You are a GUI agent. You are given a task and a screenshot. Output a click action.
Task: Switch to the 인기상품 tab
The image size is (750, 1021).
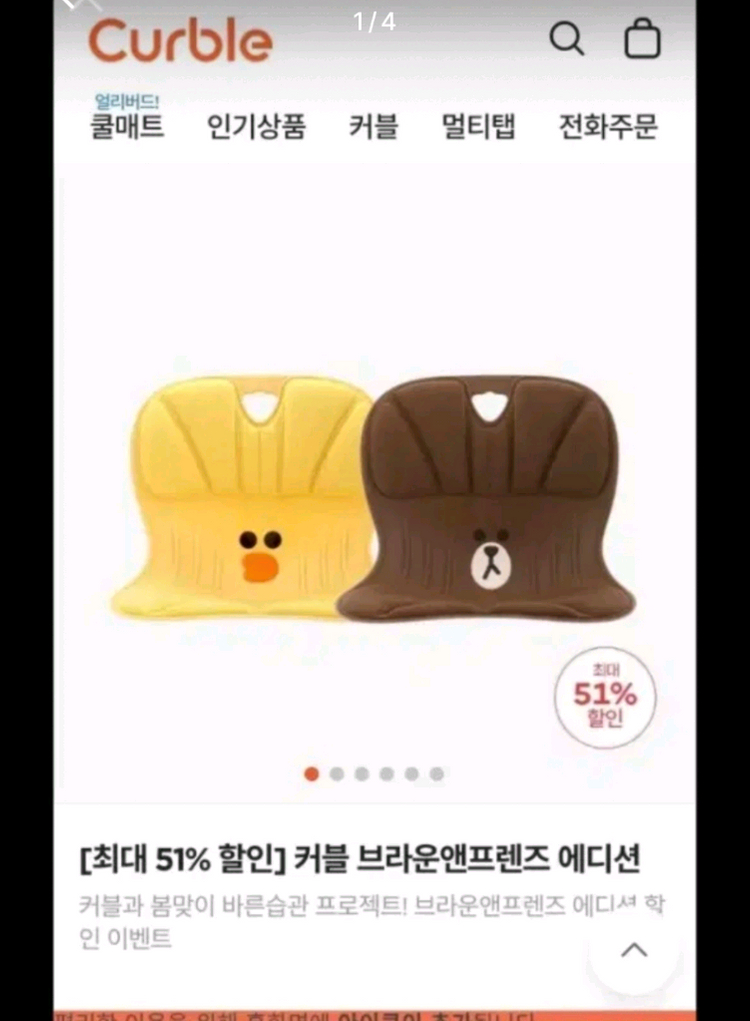click(256, 128)
